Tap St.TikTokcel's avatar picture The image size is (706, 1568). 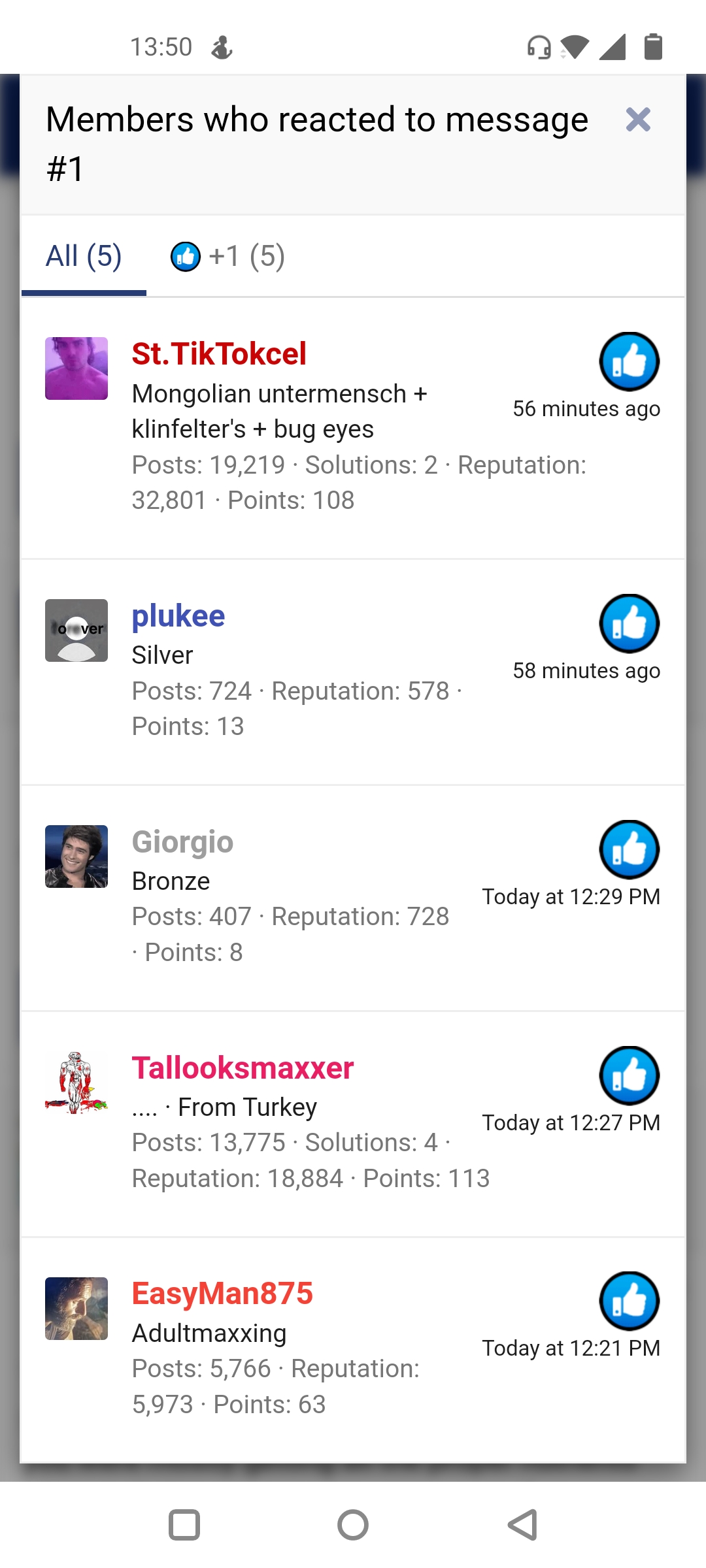click(x=76, y=368)
